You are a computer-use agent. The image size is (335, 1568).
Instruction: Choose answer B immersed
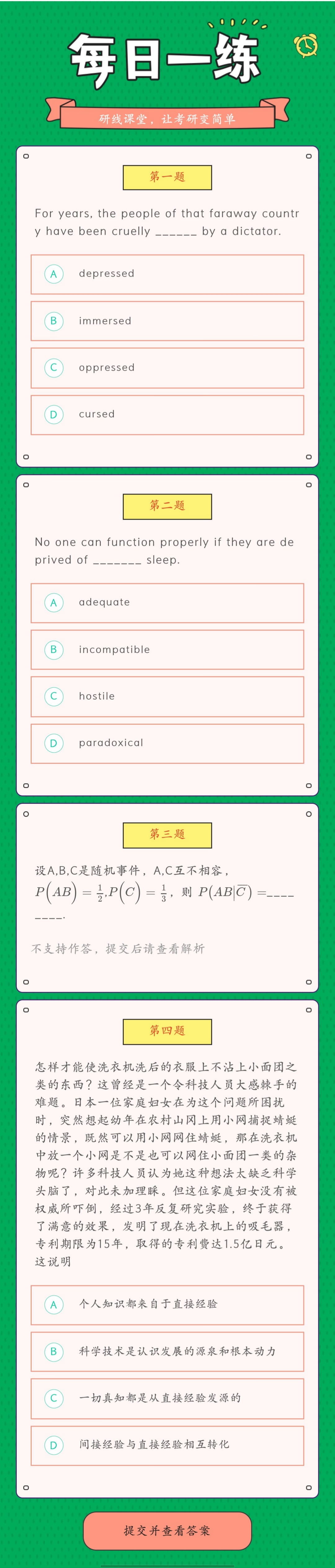tap(167, 321)
